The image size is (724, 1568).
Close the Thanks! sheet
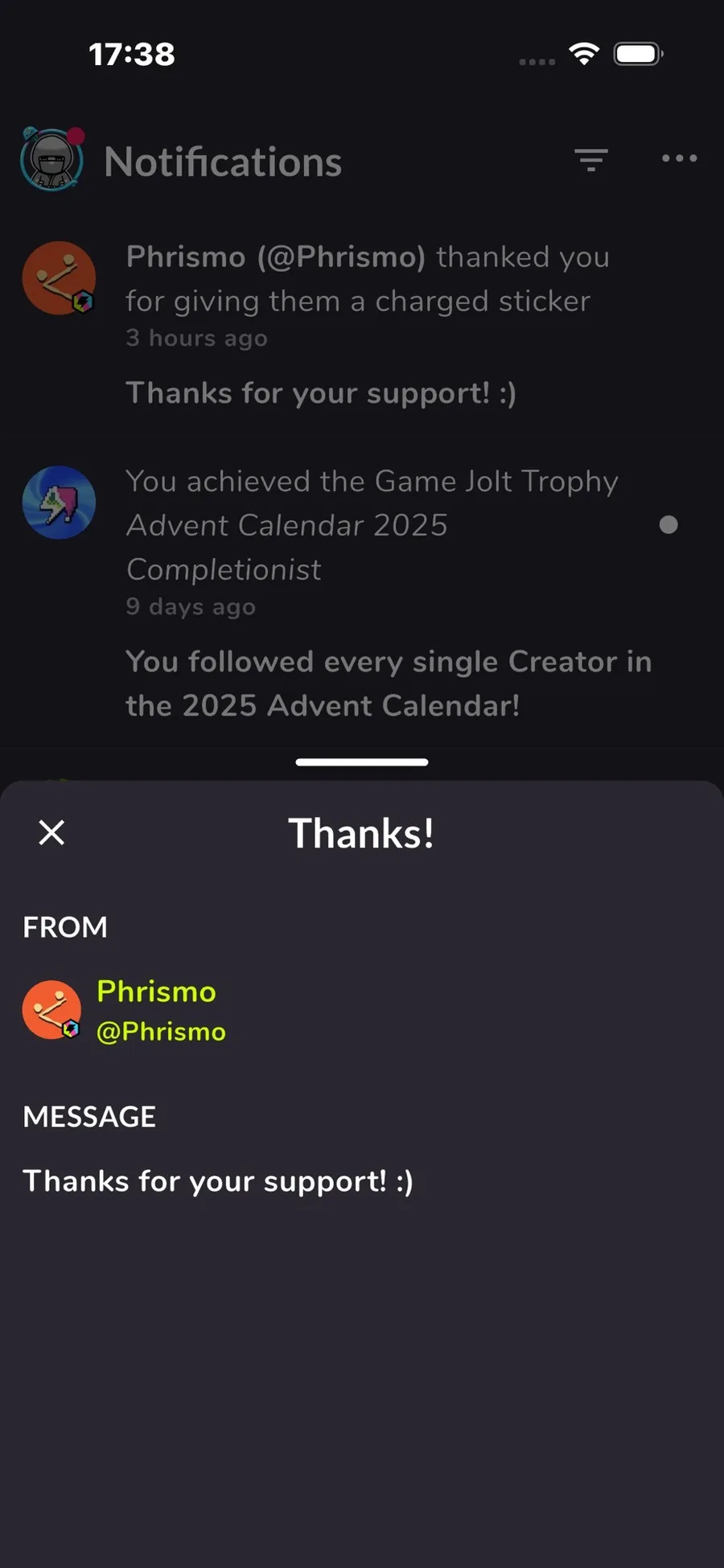51,832
